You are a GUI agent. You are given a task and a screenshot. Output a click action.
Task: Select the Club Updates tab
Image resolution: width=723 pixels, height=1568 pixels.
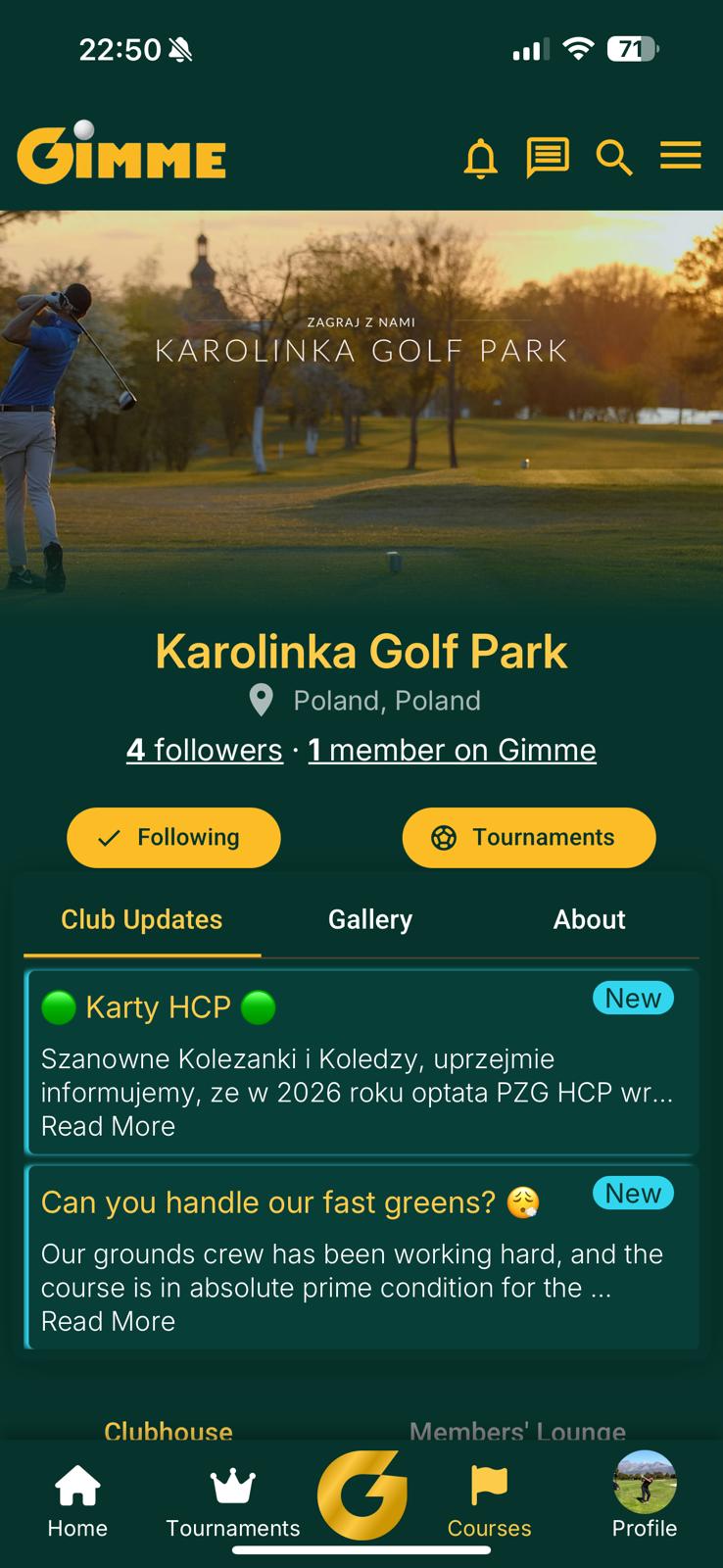tap(141, 919)
